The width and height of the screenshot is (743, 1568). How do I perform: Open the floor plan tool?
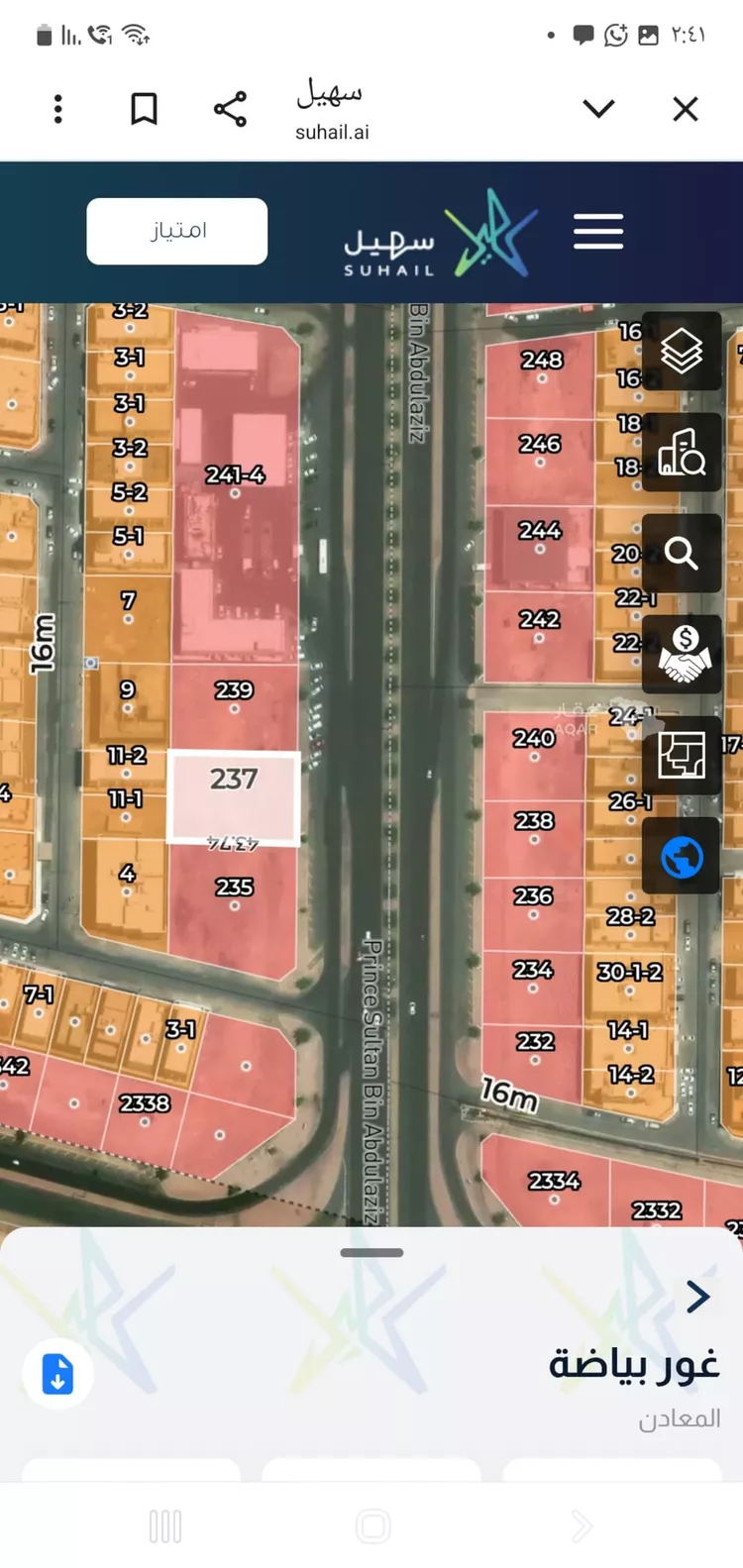[x=682, y=755]
